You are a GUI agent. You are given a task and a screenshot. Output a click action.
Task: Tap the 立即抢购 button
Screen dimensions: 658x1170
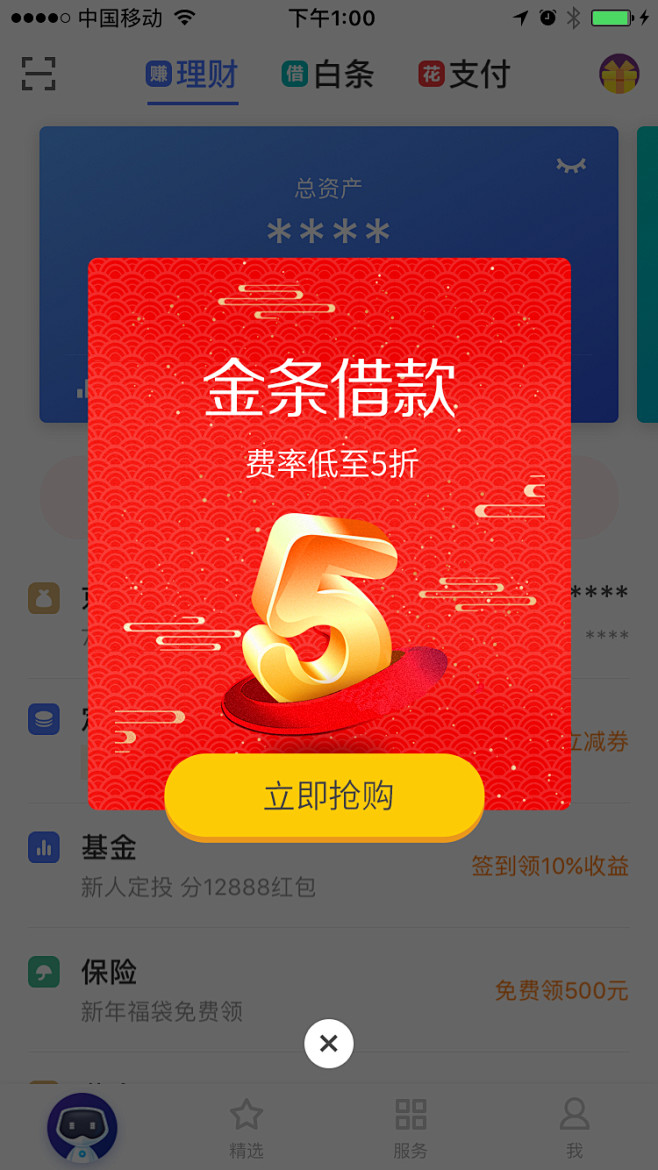click(325, 797)
